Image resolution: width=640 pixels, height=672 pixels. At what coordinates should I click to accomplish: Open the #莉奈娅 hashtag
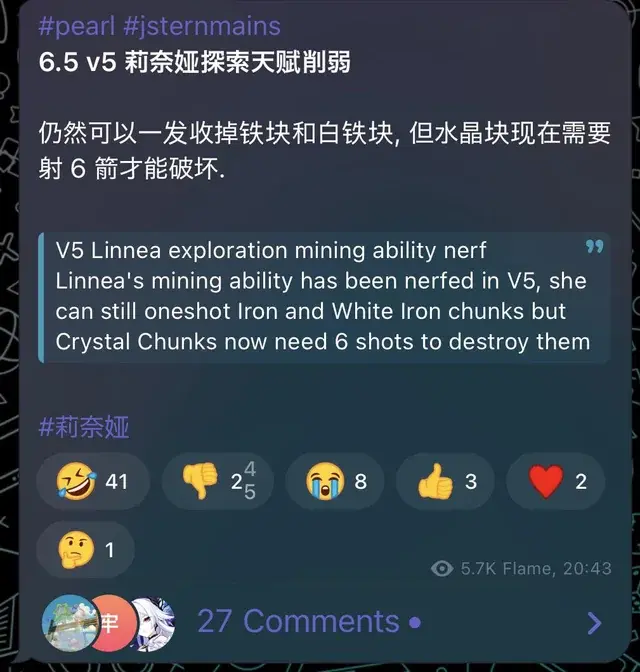(x=84, y=428)
